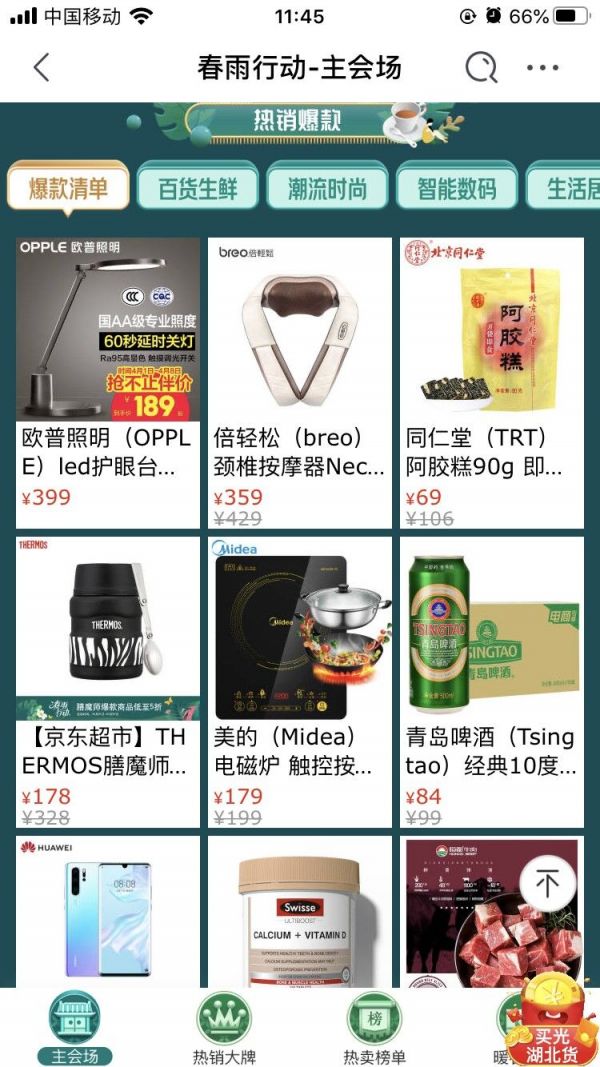This screenshot has height=1067, width=600.
Task: Open the three-dot overflow menu
Action: [542, 68]
